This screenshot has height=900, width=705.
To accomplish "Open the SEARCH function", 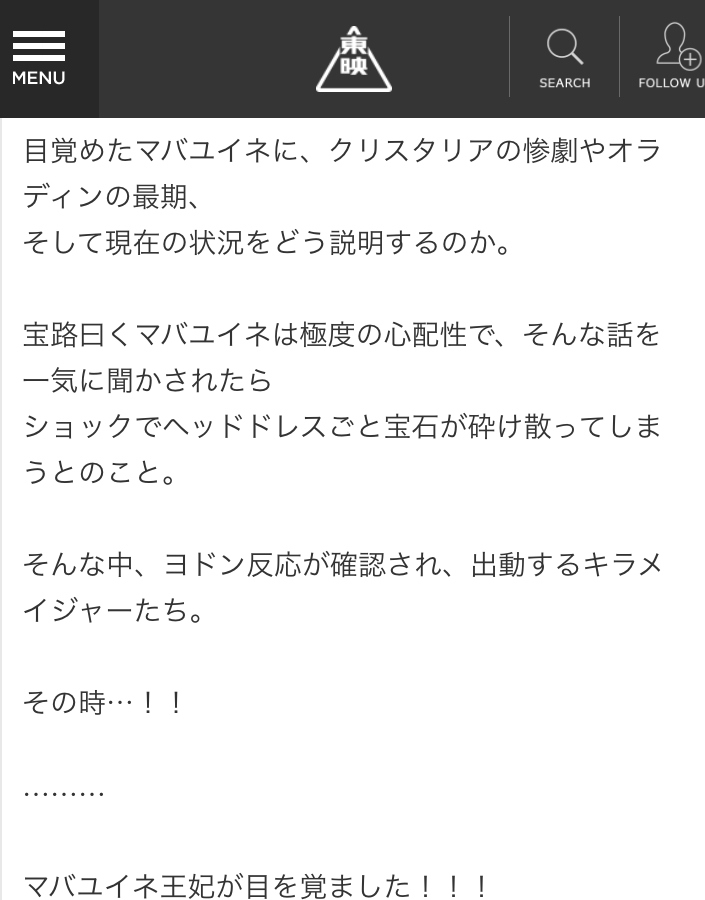I will coord(564,58).
